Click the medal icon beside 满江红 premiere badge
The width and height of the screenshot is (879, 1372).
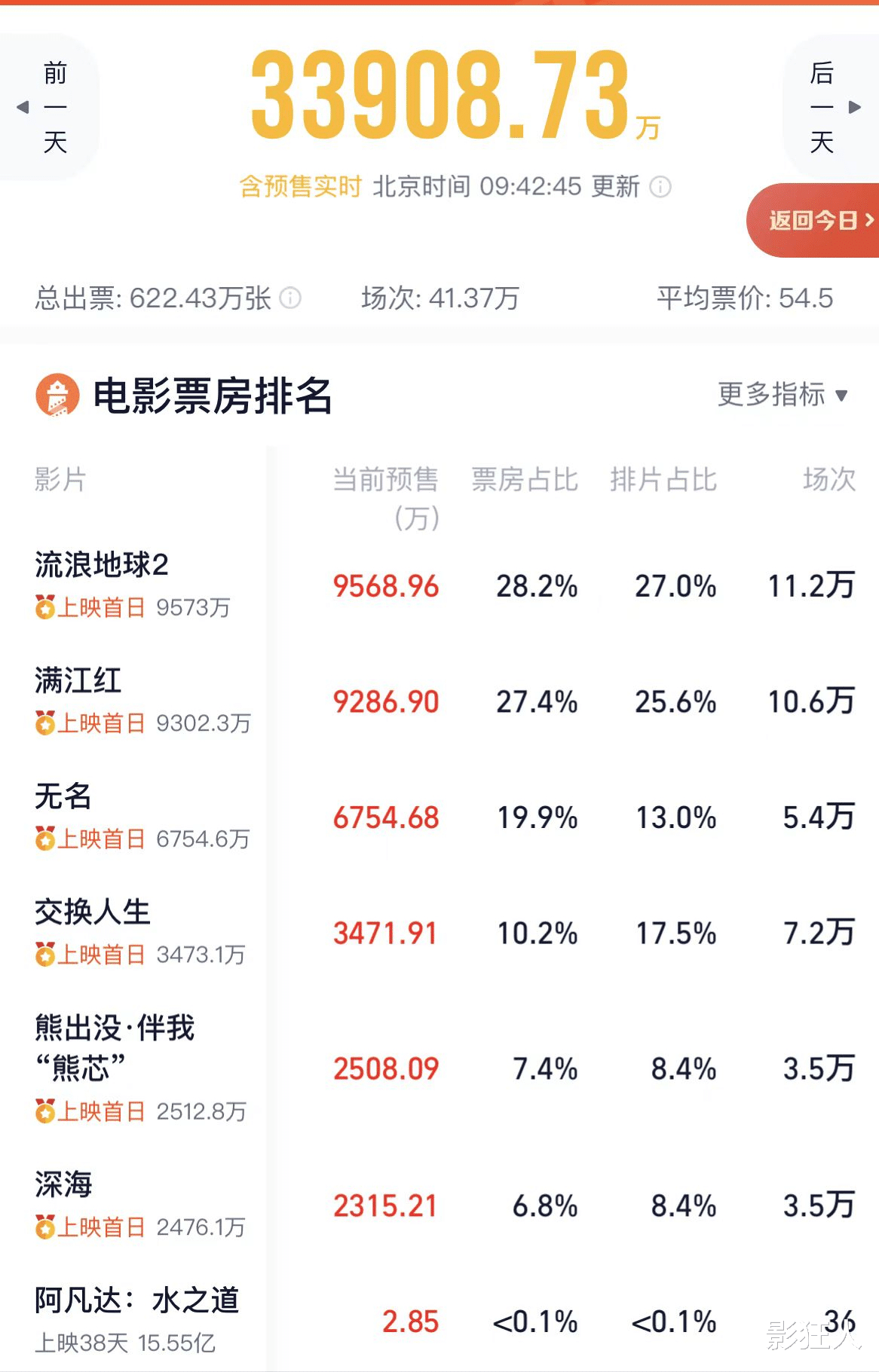(43, 723)
